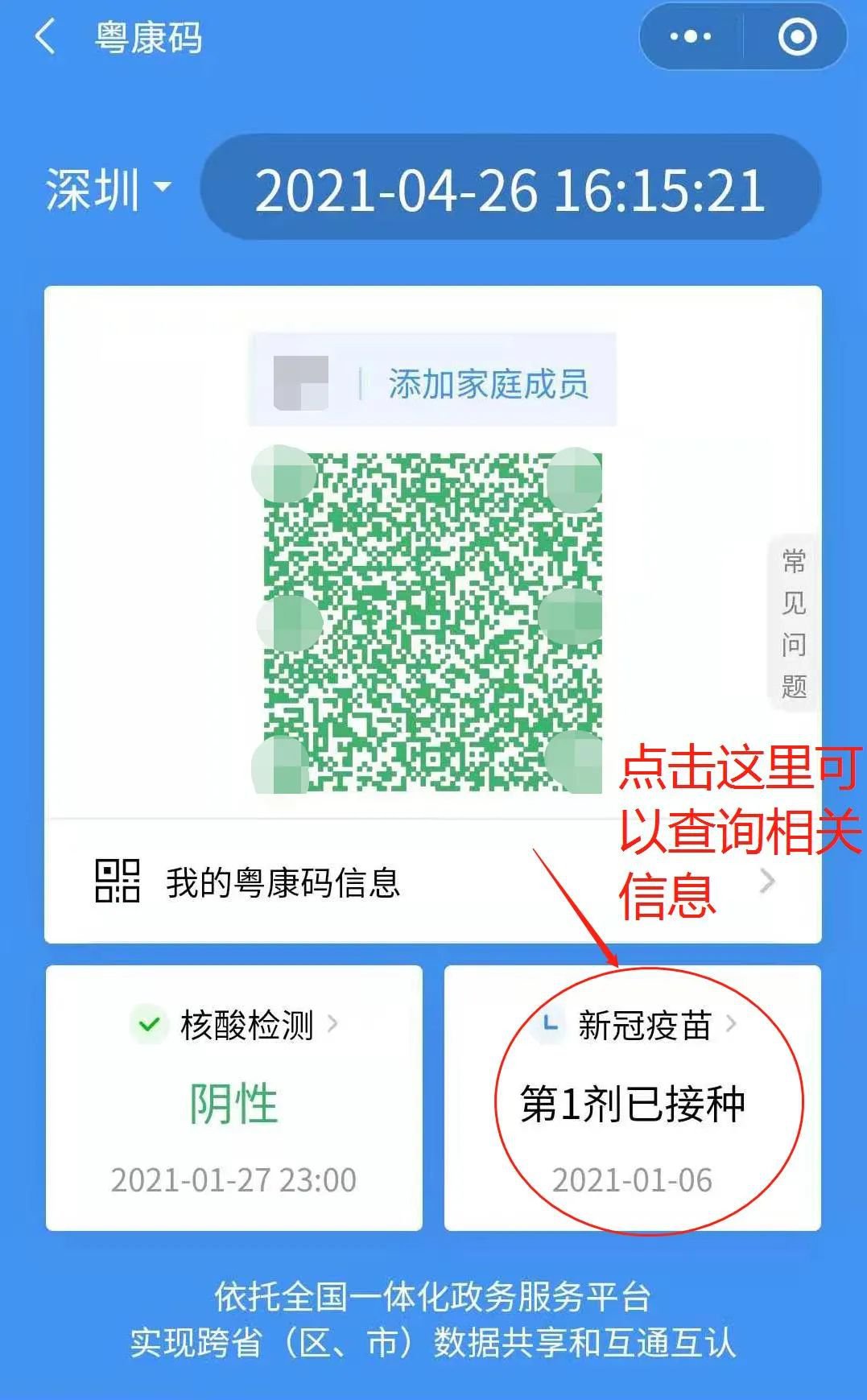Tap 添加家庭成员 link
The height and width of the screenshot is (1400, 867).
pyautogui.click(x=488, y=384)
